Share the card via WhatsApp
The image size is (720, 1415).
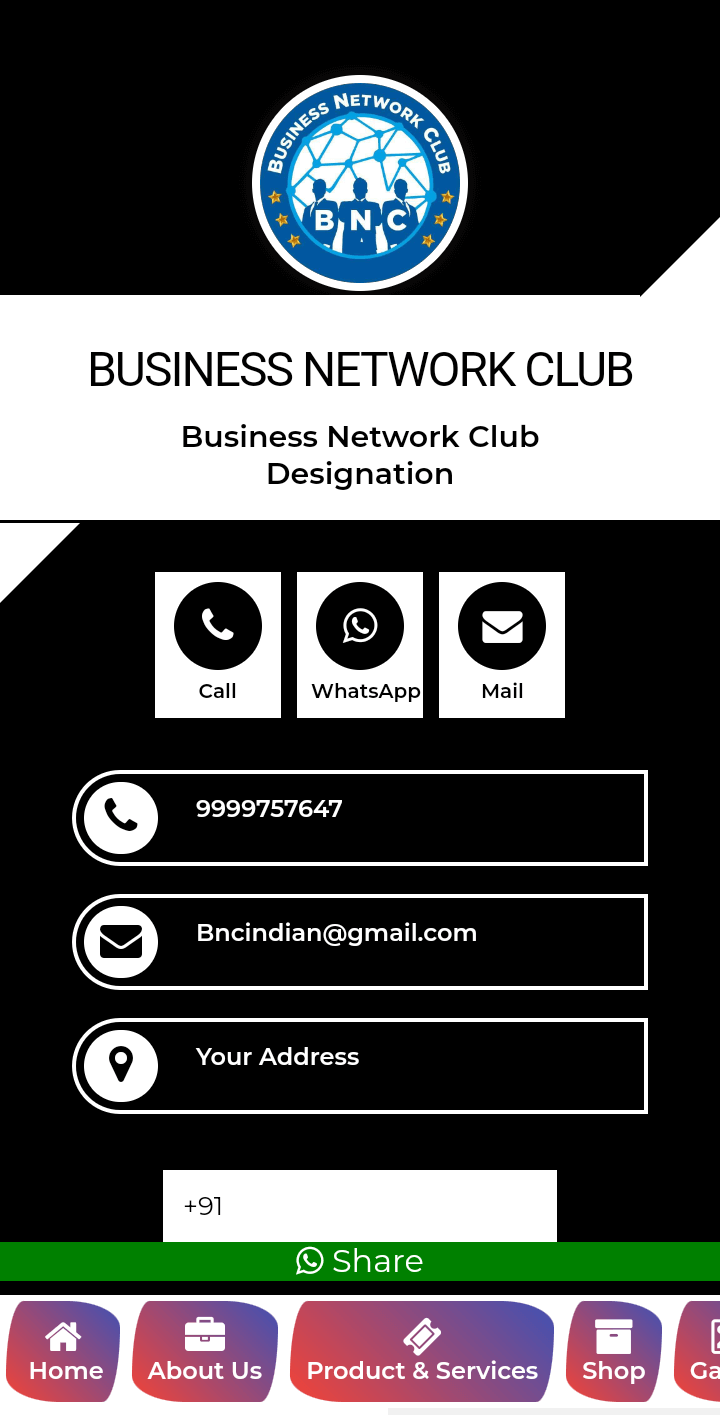click(360, 1261)
